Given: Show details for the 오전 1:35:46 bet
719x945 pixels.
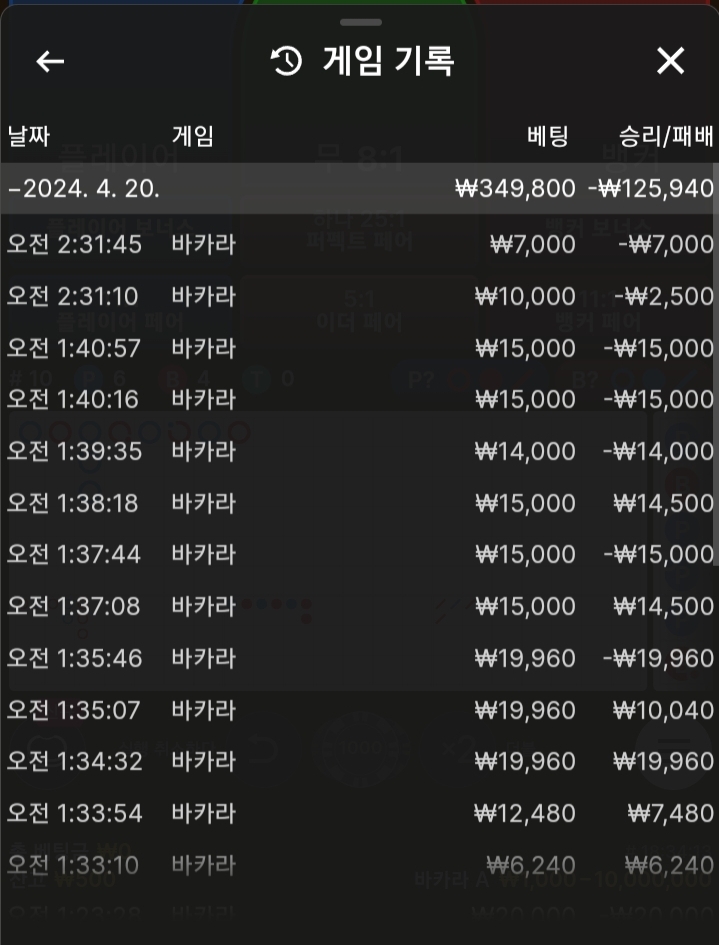Looking at the screenshot, I should [x=358, y=658].
